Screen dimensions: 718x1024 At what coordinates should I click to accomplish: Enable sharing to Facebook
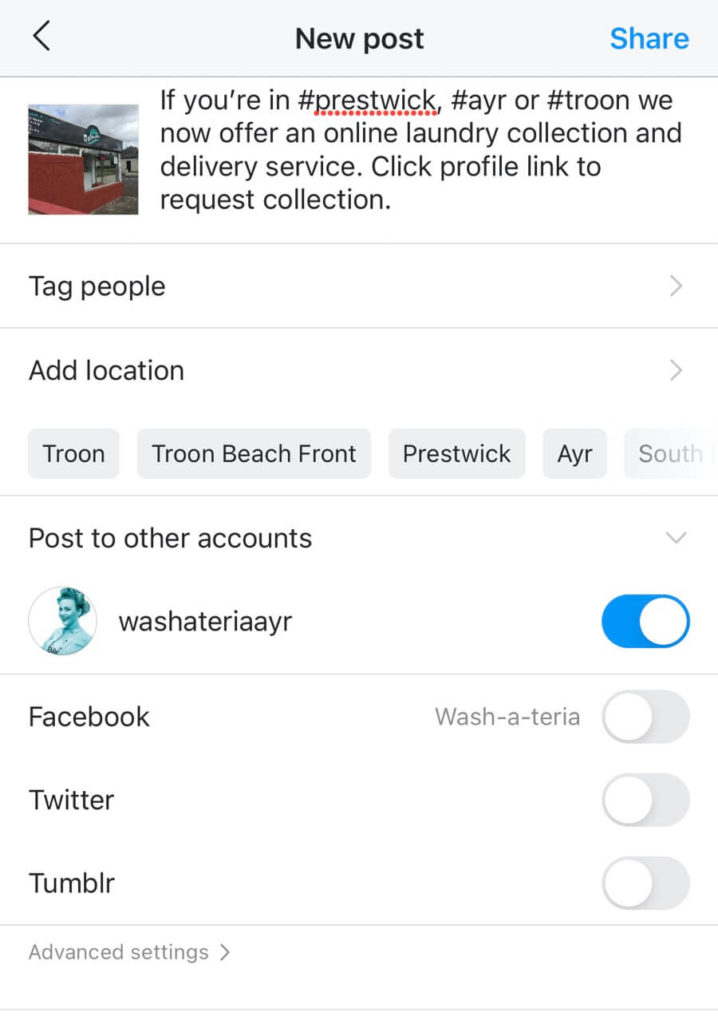[x=645, y=717]
